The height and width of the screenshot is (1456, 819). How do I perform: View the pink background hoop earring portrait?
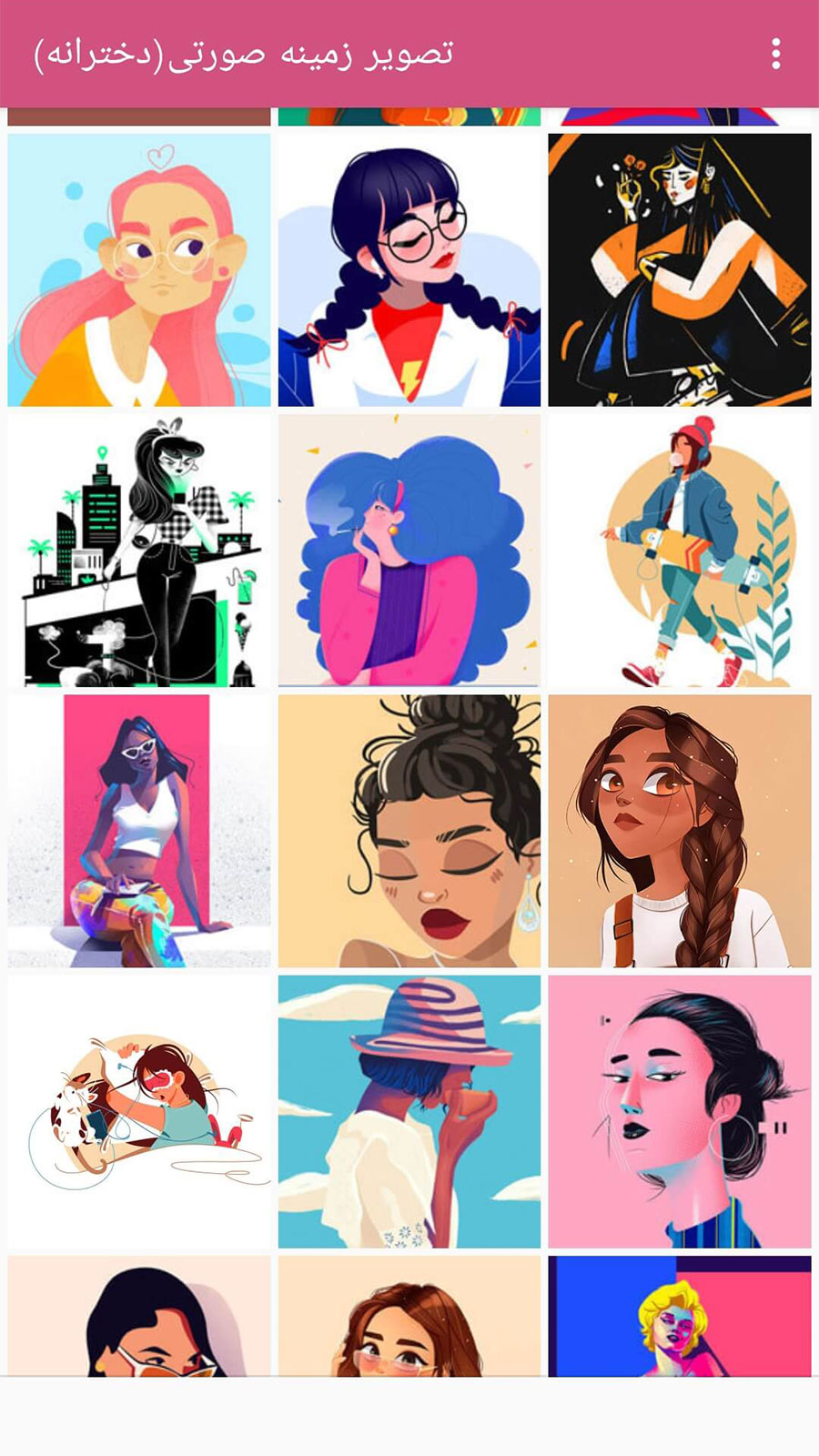click(680, 1111)
